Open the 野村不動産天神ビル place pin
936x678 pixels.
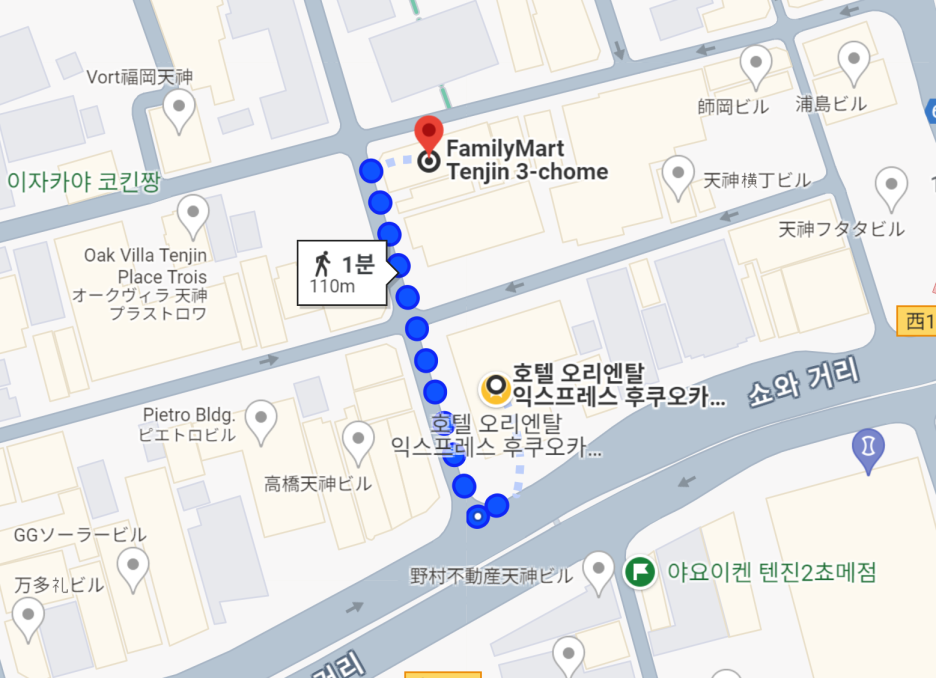point(598,574)
